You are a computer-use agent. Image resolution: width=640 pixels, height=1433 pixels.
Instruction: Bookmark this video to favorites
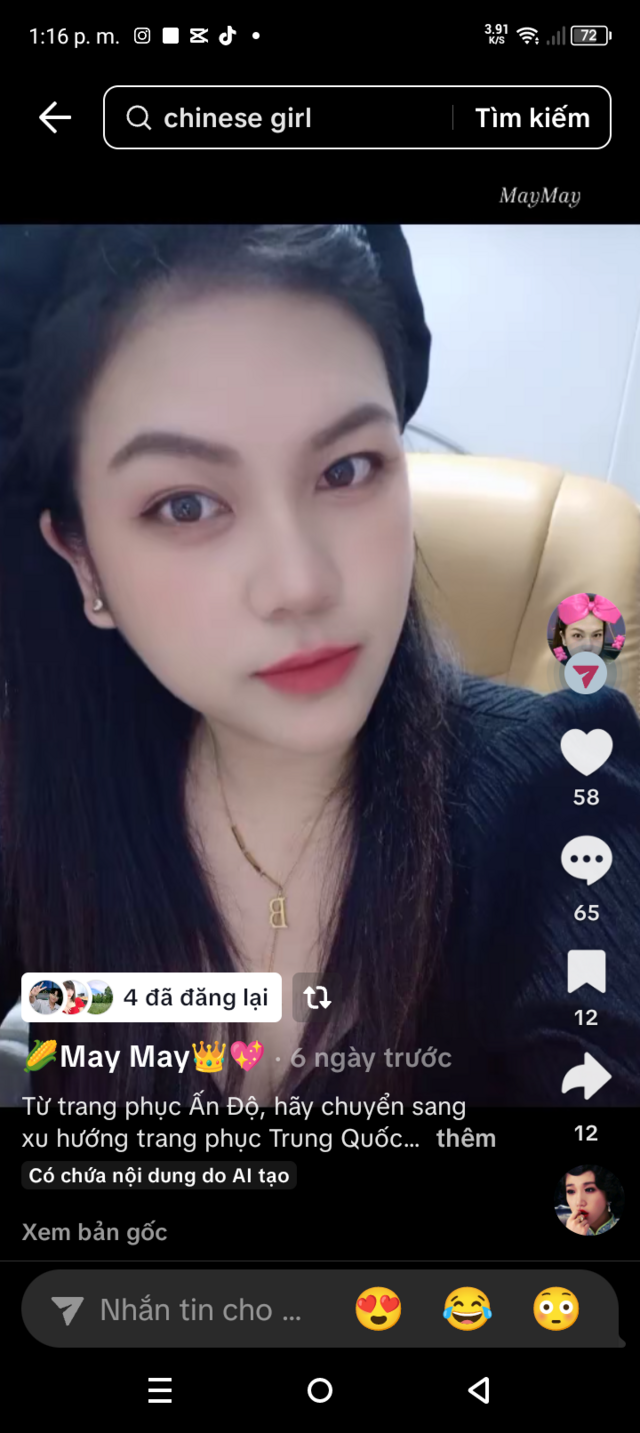(x=586, y=972)
